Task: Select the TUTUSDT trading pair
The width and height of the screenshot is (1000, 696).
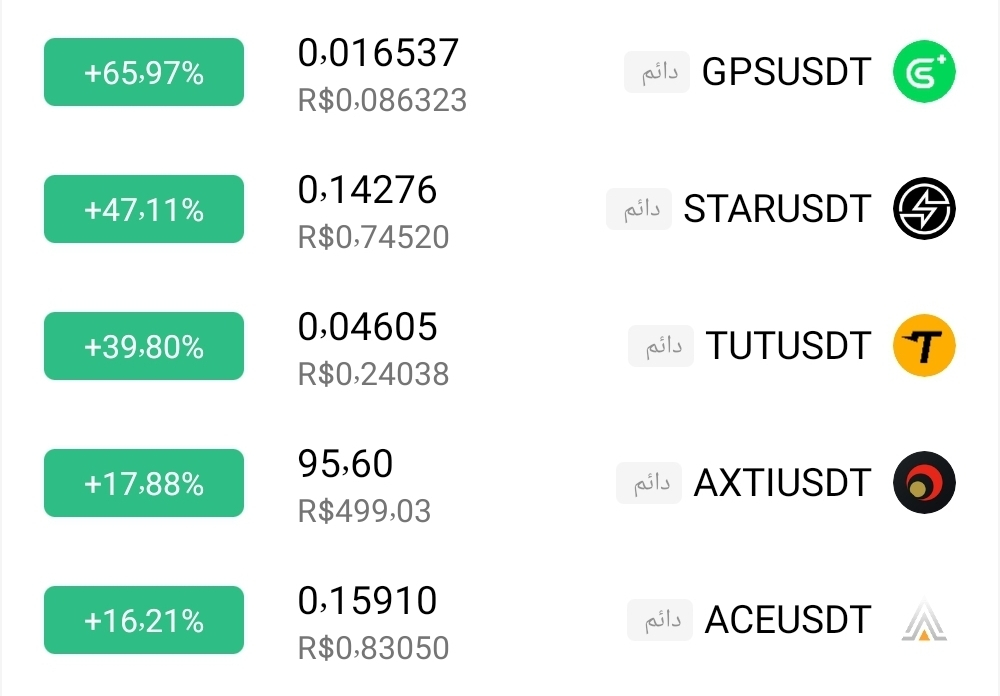Action: (x=500, y=346)
